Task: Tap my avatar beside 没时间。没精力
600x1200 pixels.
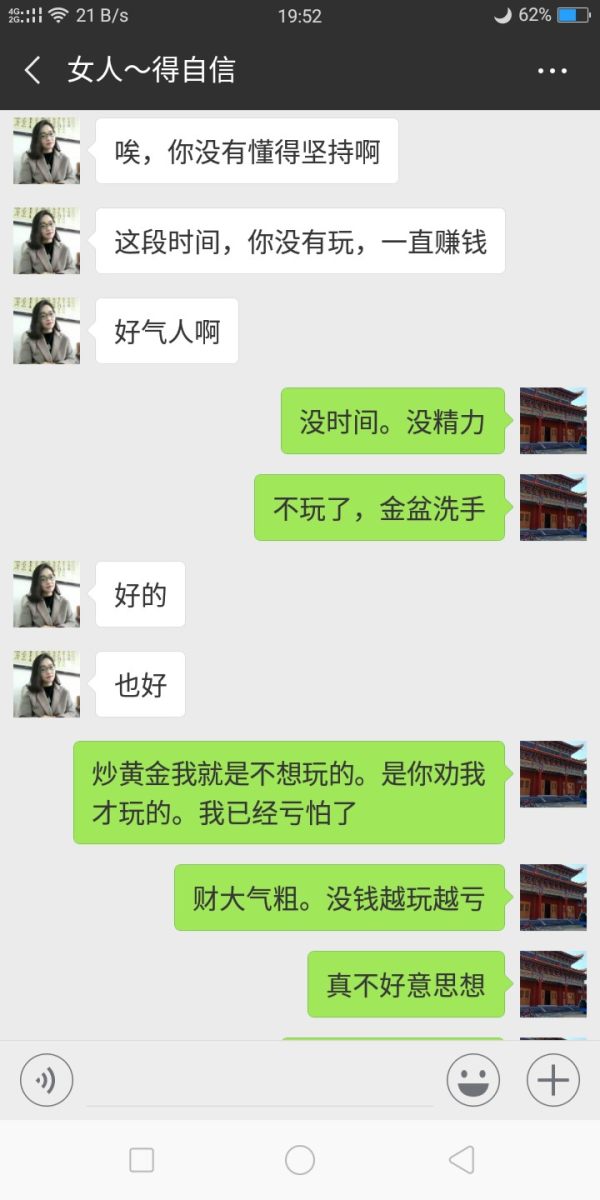Action: 553,420
